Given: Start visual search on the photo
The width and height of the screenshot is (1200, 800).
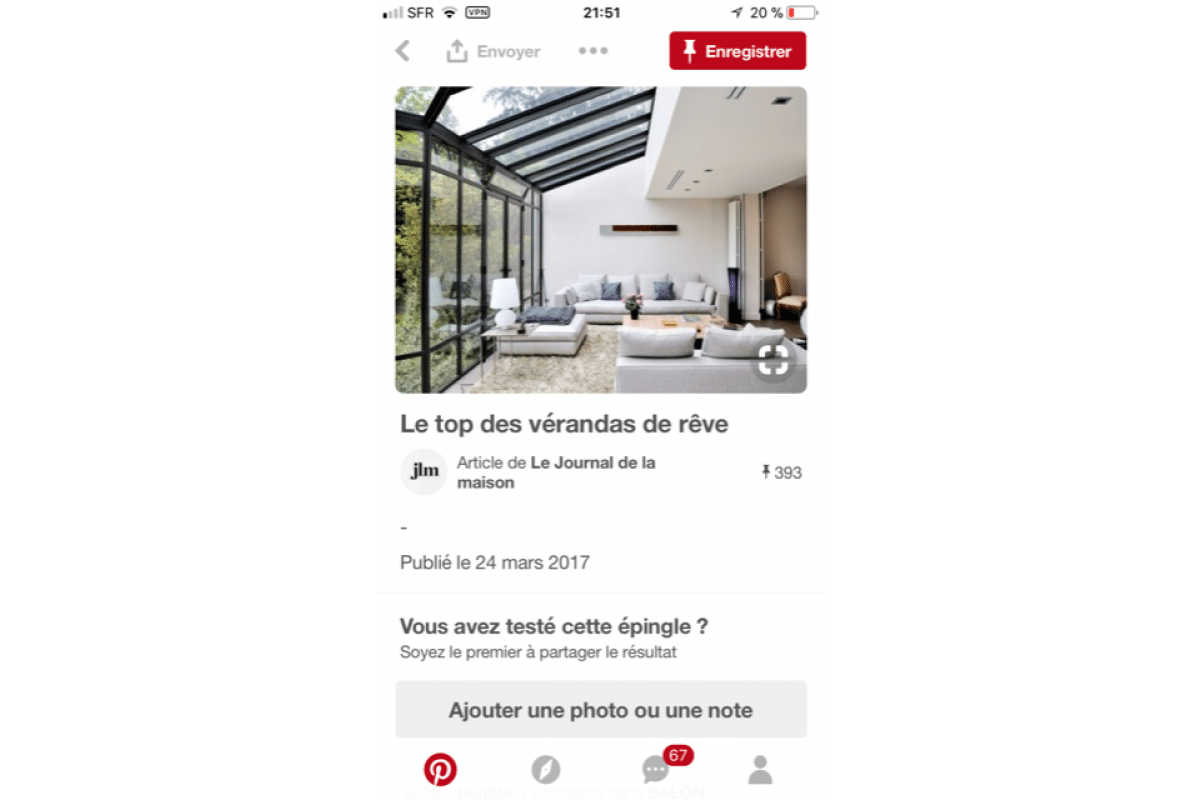Looking at the screenshot, I should pos(773,361).
